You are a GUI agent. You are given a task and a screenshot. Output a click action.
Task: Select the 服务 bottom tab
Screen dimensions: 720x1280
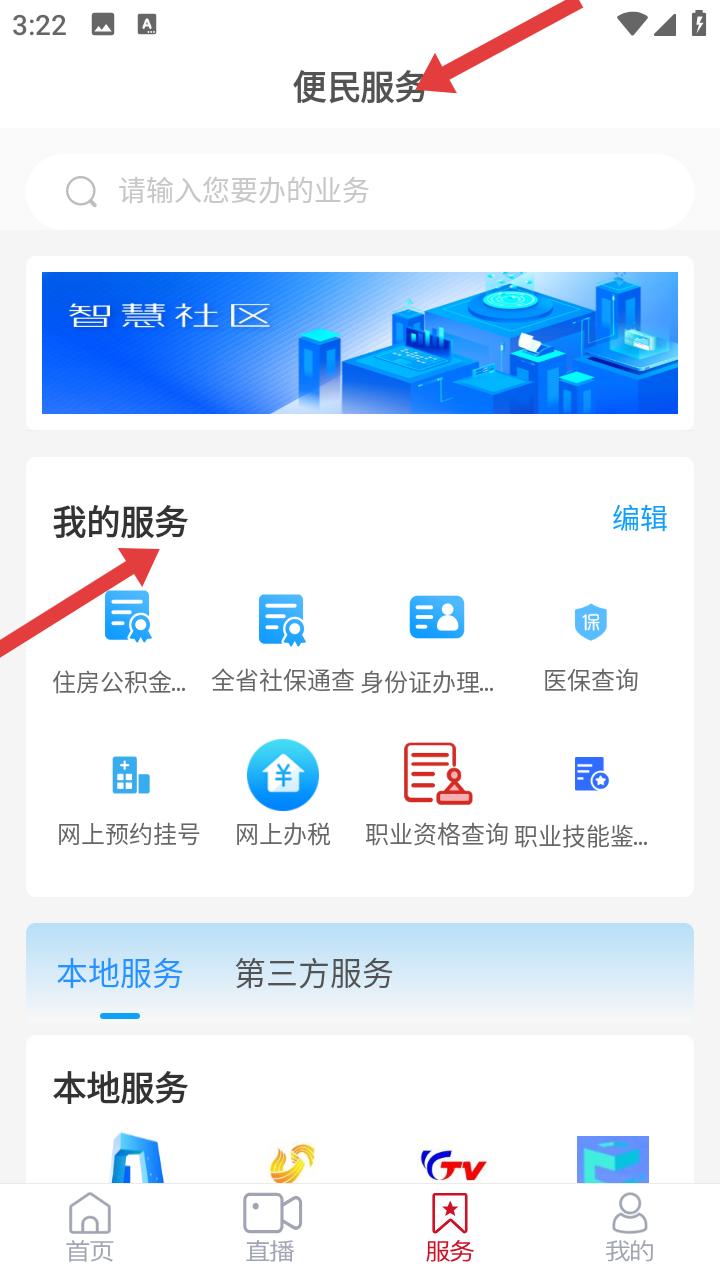(449, 1228)
